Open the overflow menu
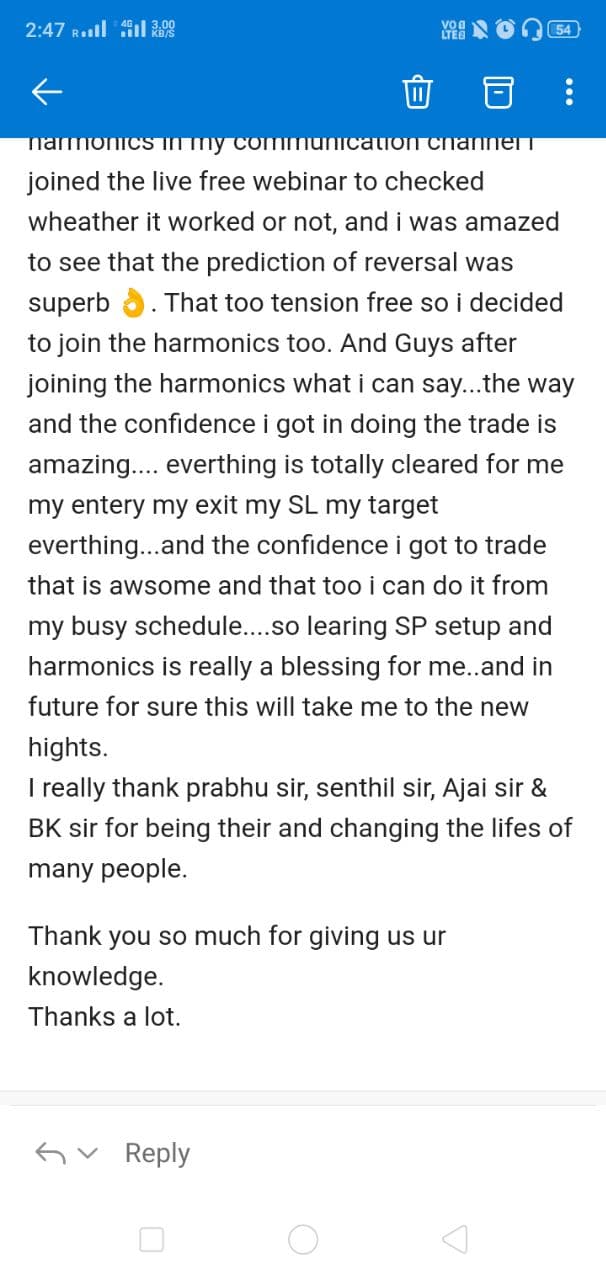 (569, 93)
